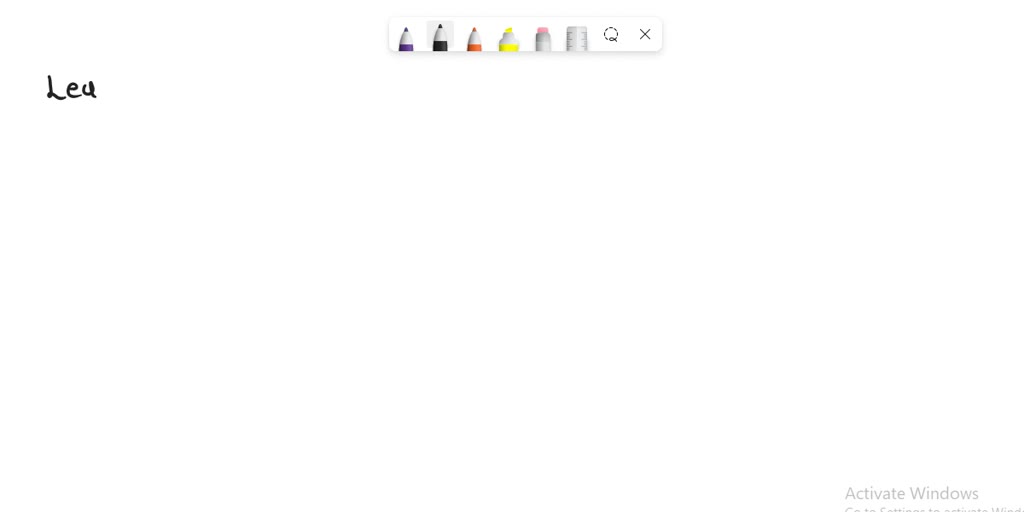This screenshot has width=1024, height=512.
Task: Close the drawing toolbar
Action: [645, 34]
